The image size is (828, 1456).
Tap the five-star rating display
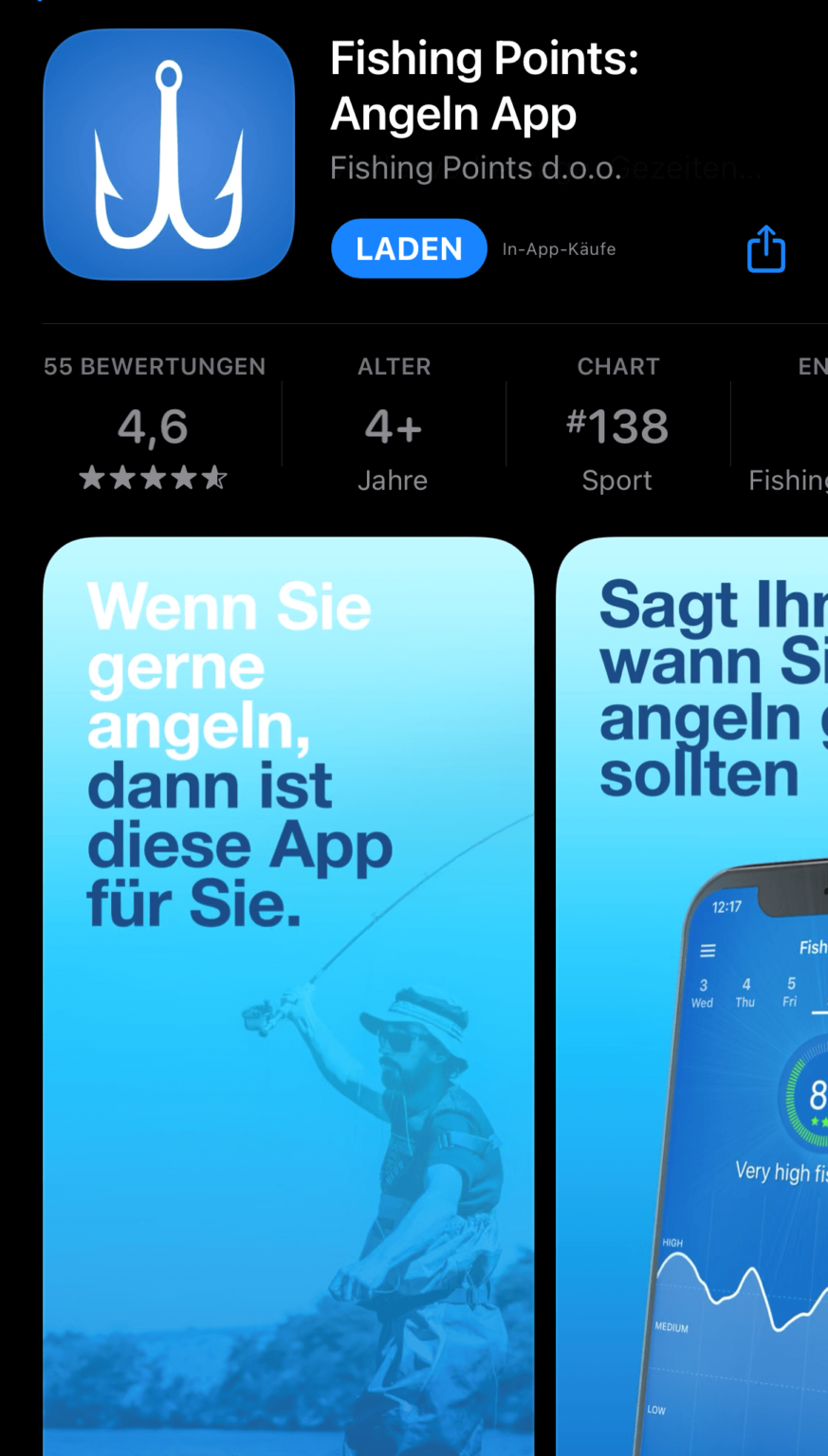154,479
